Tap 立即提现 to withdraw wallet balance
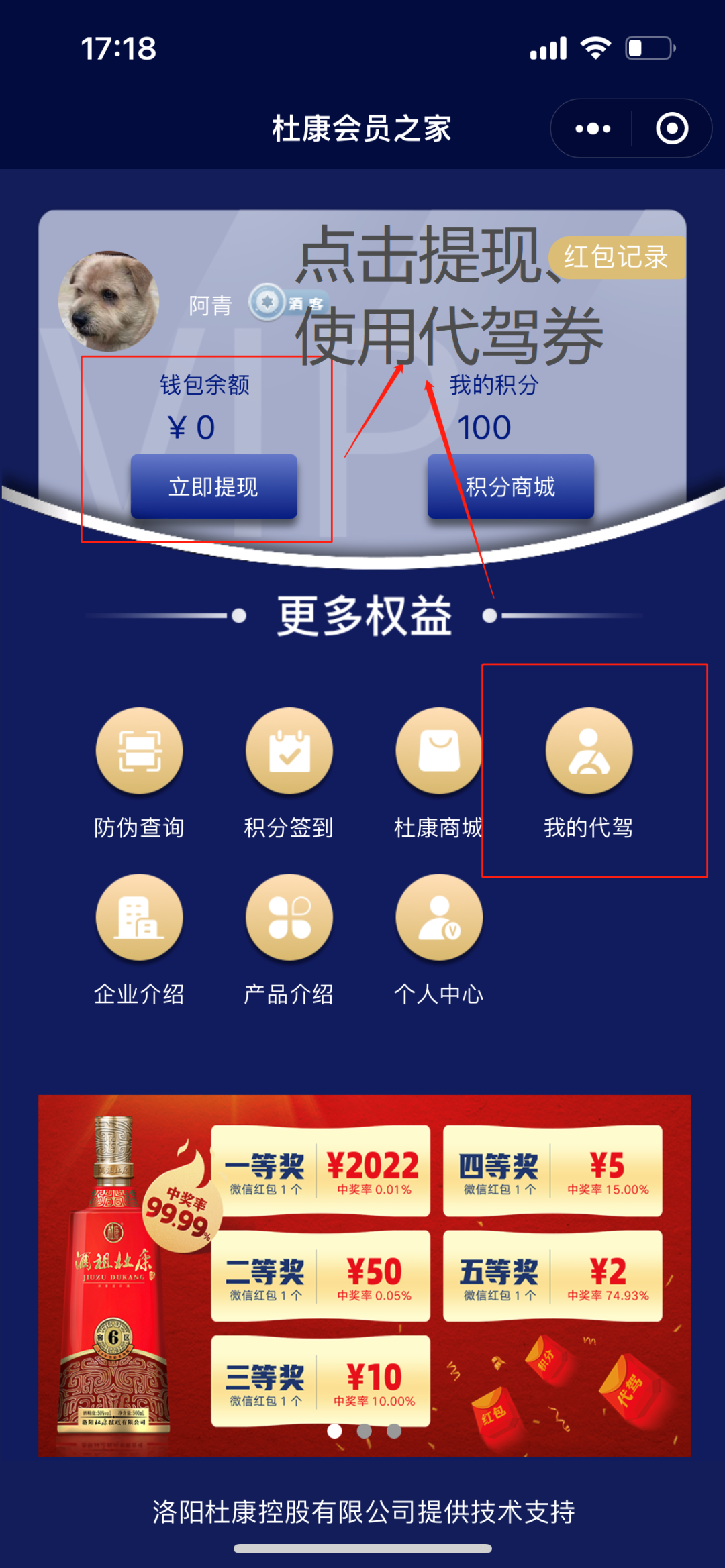 [x=214, y=486]
